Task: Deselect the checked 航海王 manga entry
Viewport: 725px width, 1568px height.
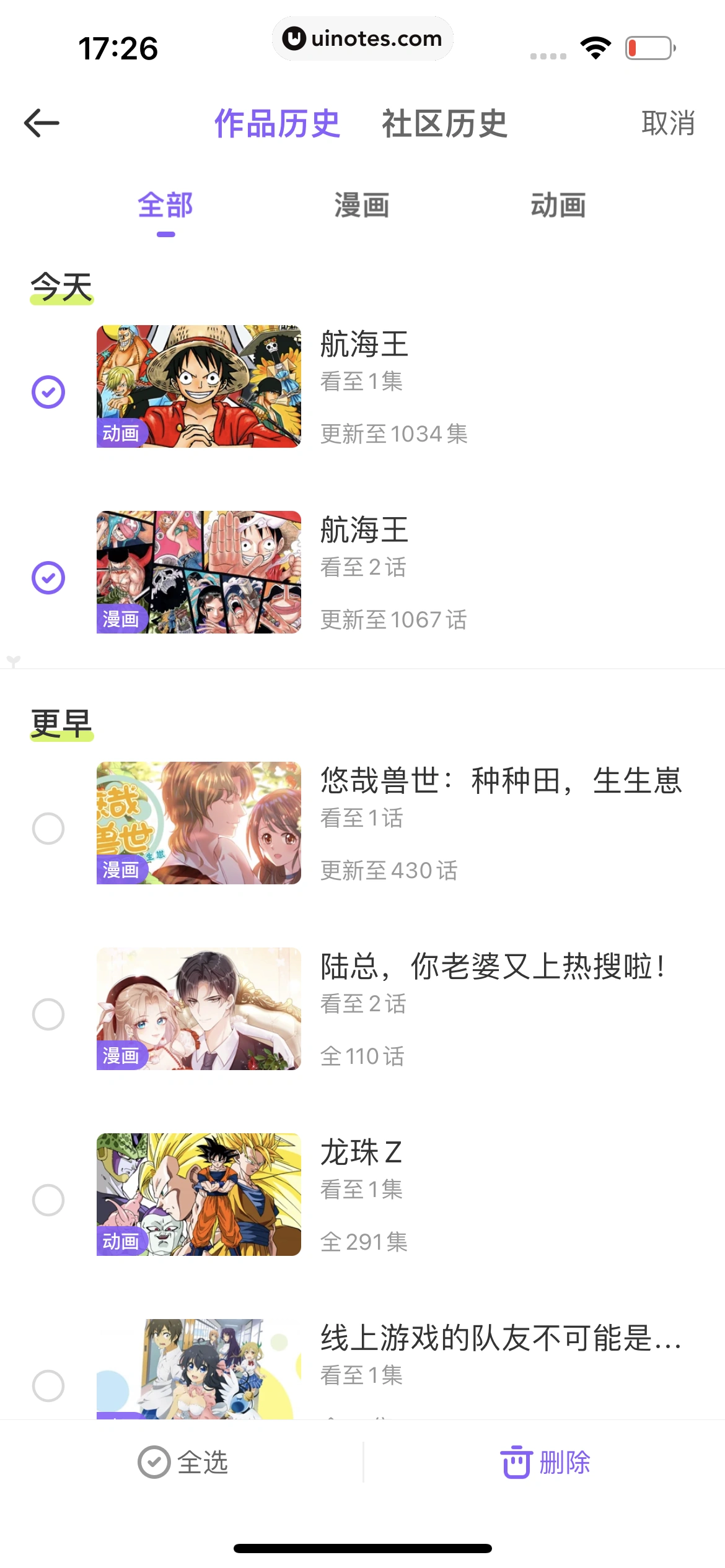Action: [48, 577]
